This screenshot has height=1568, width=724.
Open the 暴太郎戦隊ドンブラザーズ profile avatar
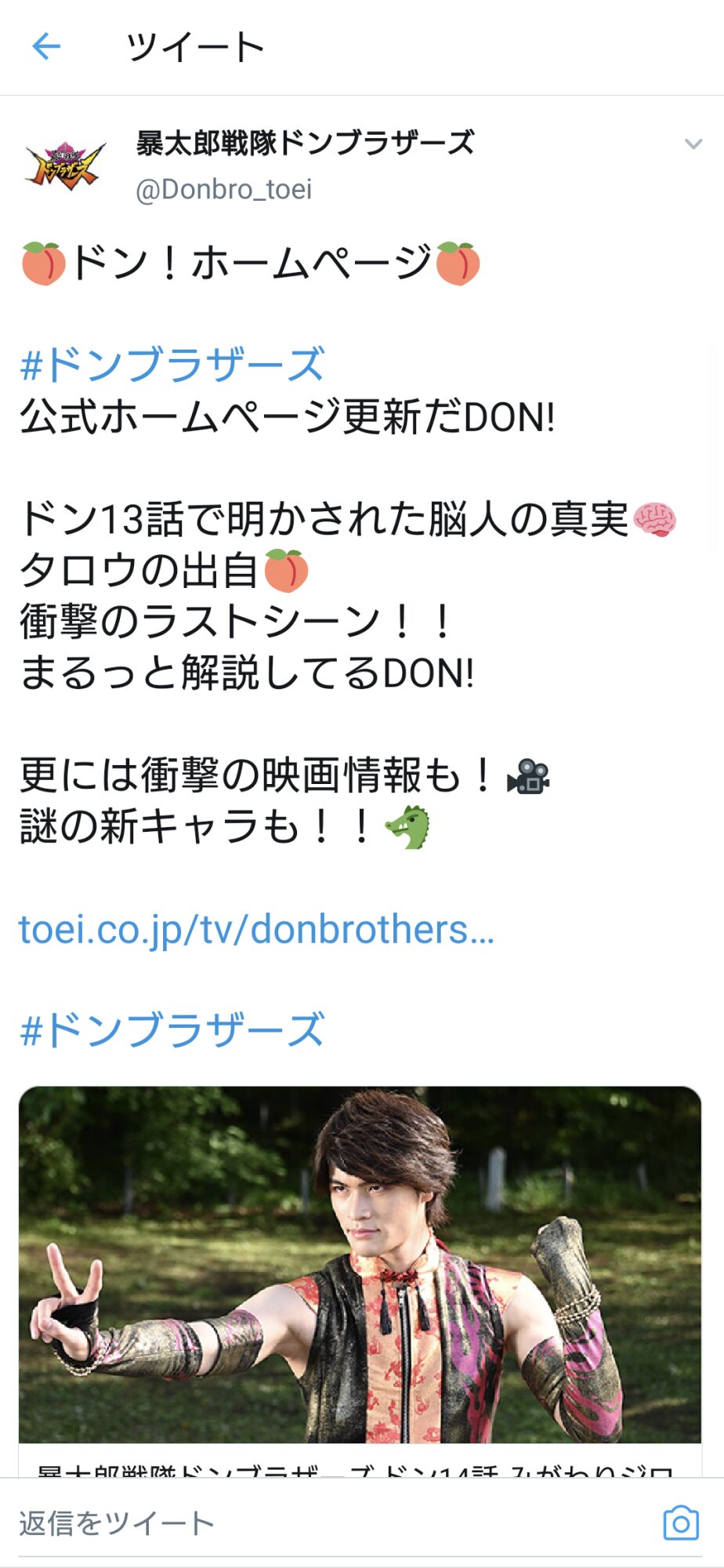pyautogui.click(x=65, y=165)
